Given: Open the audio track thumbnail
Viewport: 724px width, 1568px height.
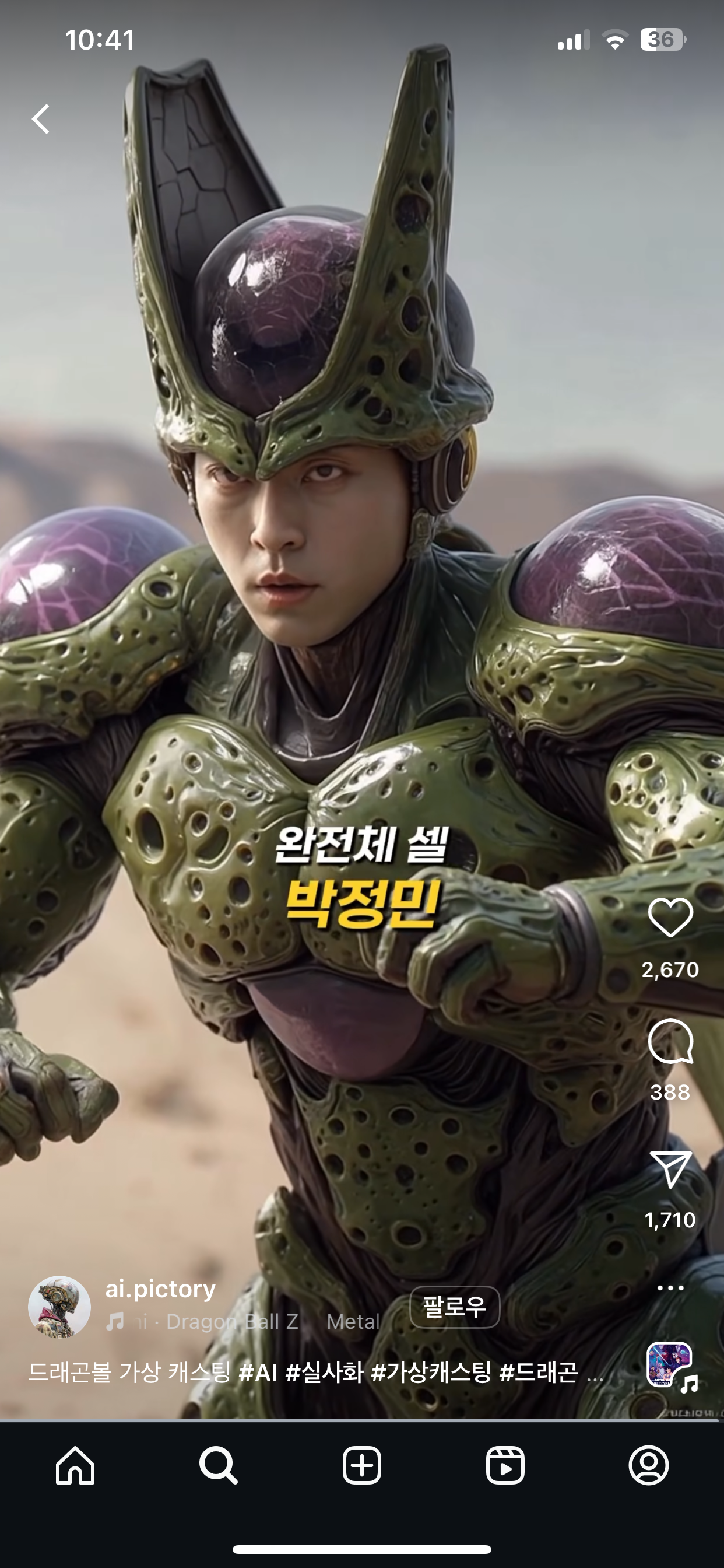Looking at the screenshot, I should click(670, 1364).
